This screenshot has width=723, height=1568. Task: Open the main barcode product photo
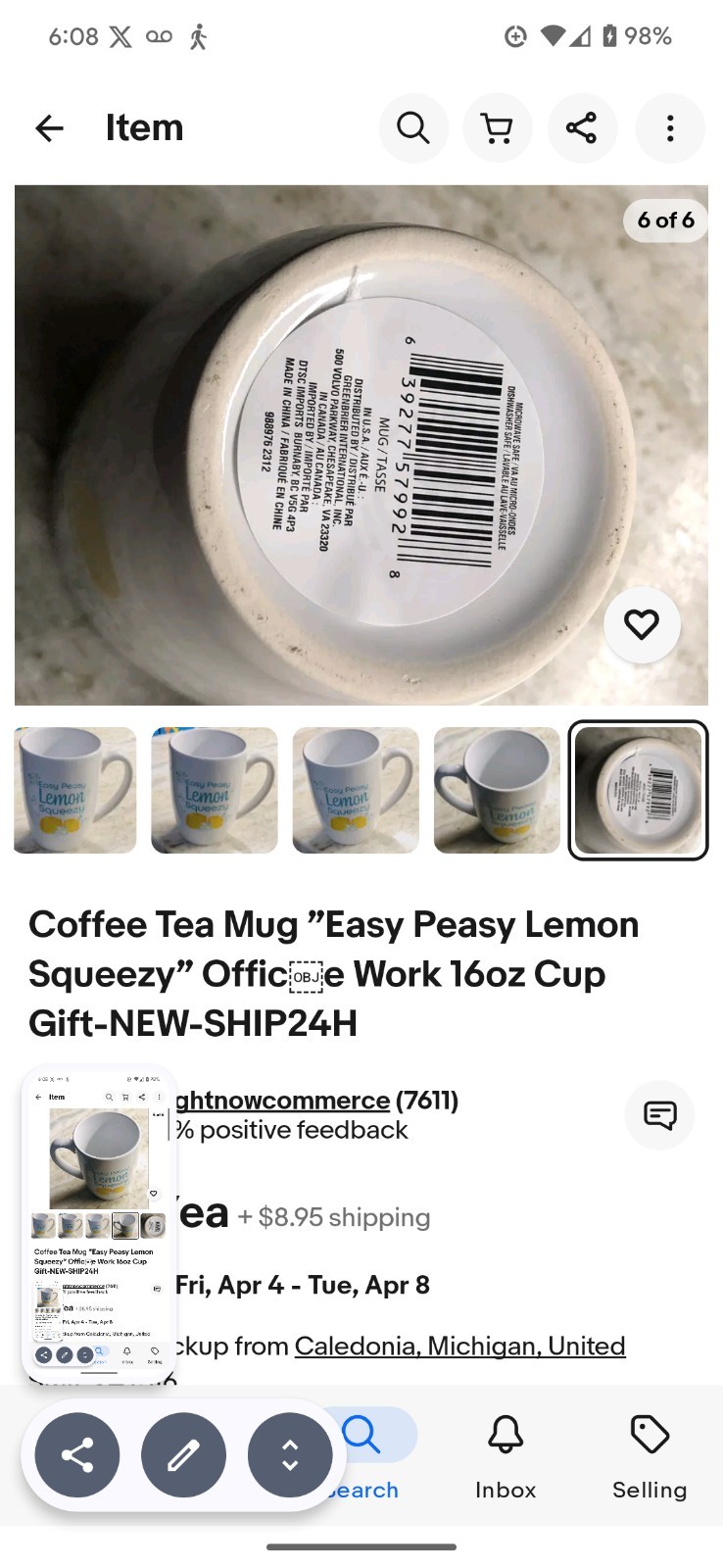pos(361,445)
